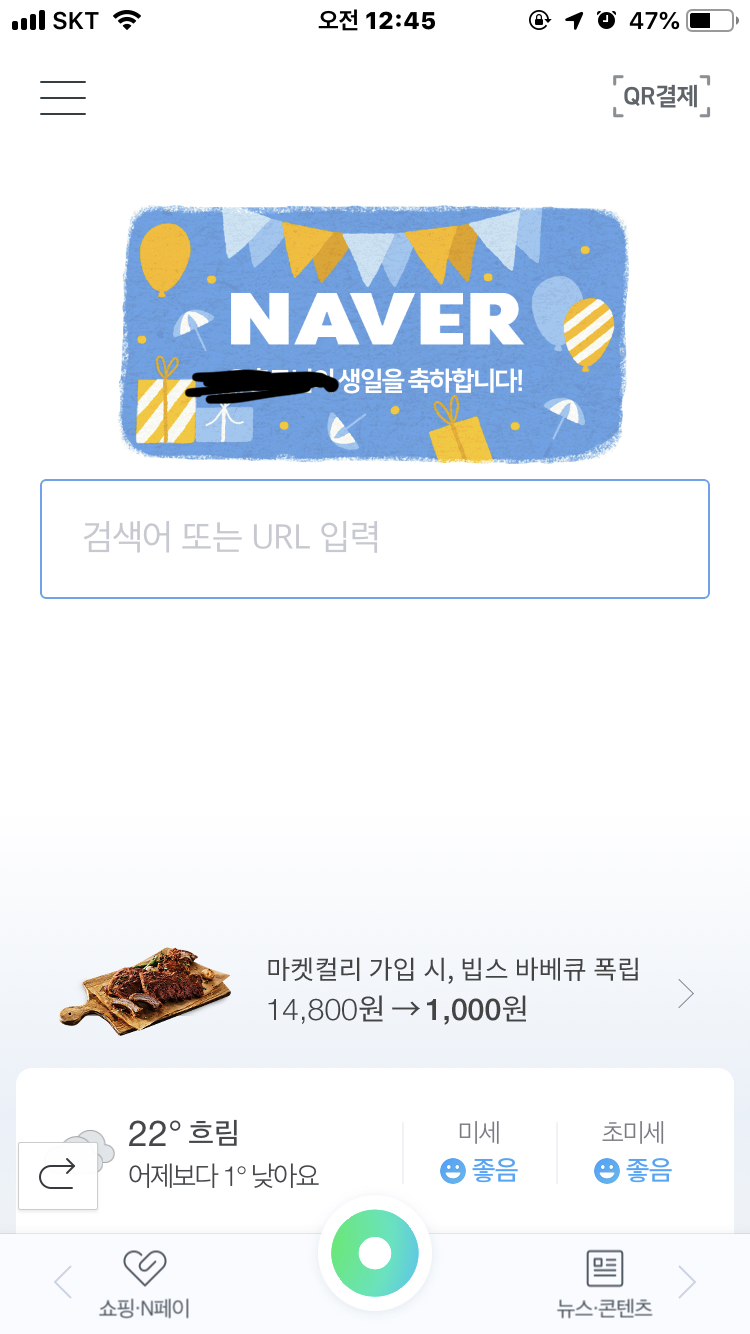Check 초미세 dust level details

(x=633, y=1152)
